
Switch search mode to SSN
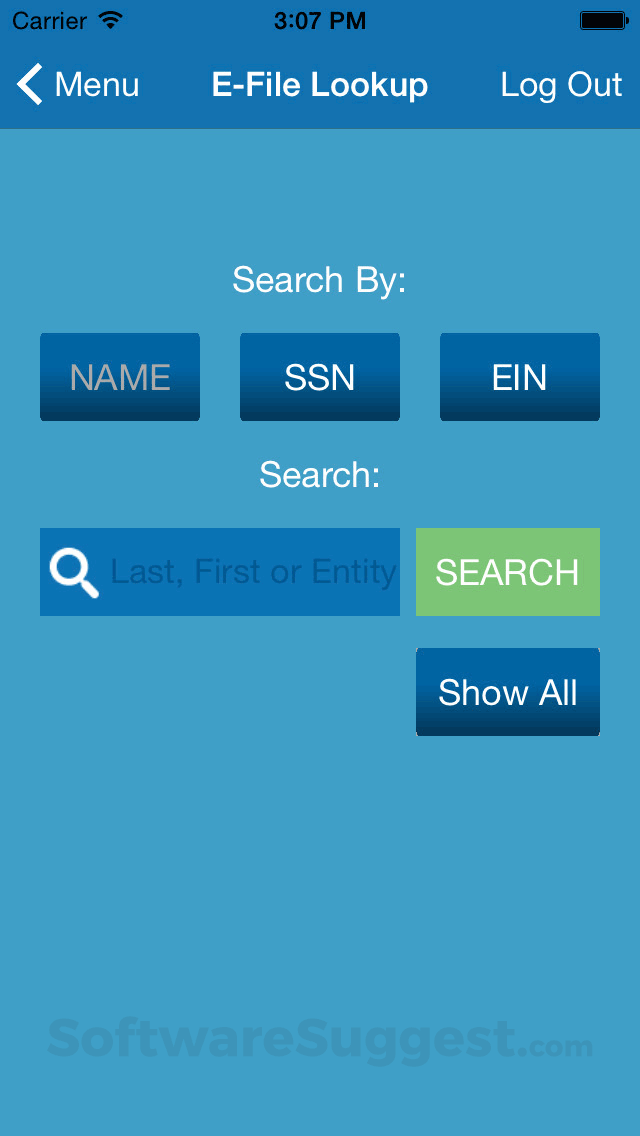pyautogui.click(x=320, y=377)
